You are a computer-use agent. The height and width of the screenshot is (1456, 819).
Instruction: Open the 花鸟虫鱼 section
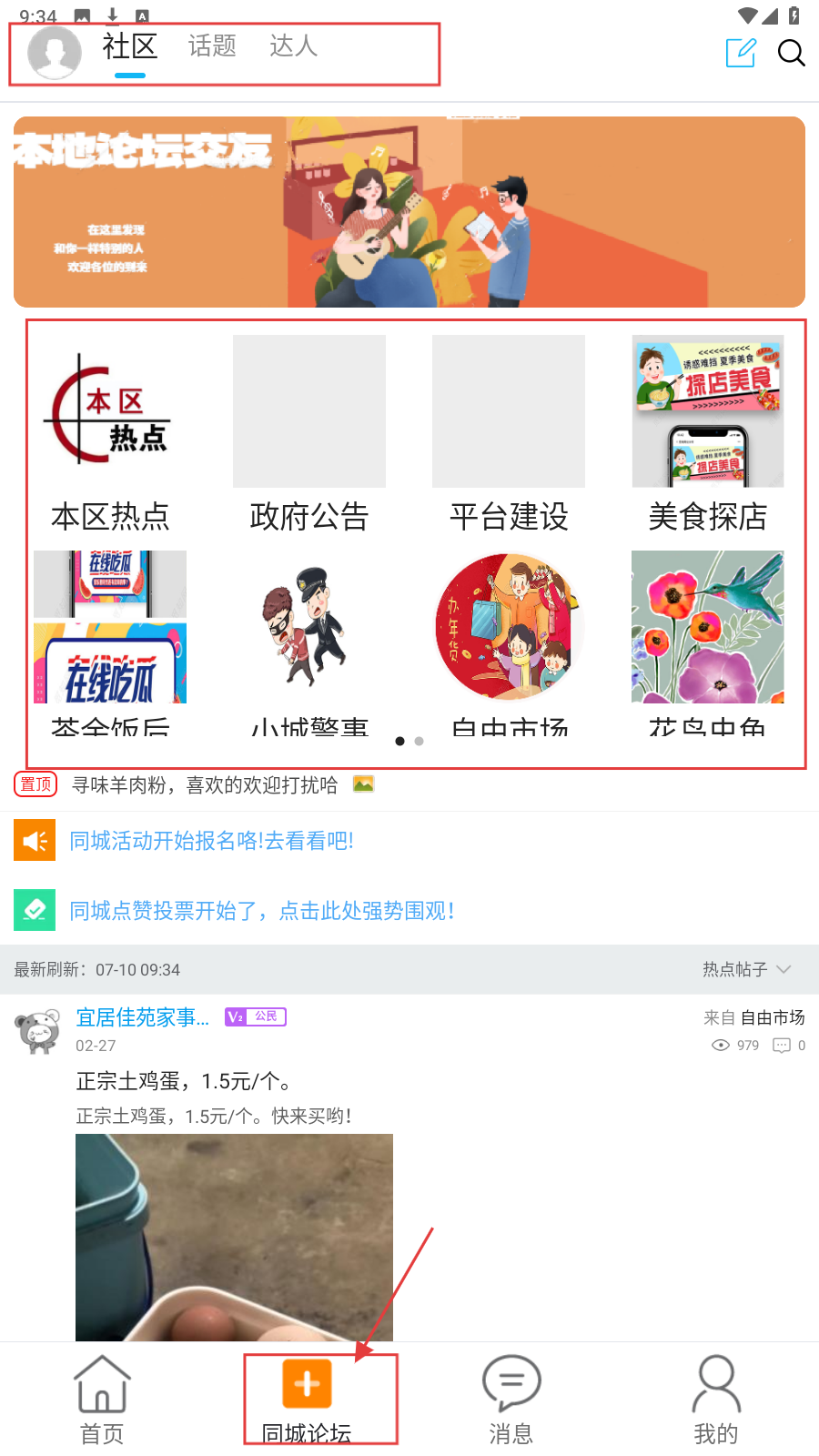[x=708, y=637]
